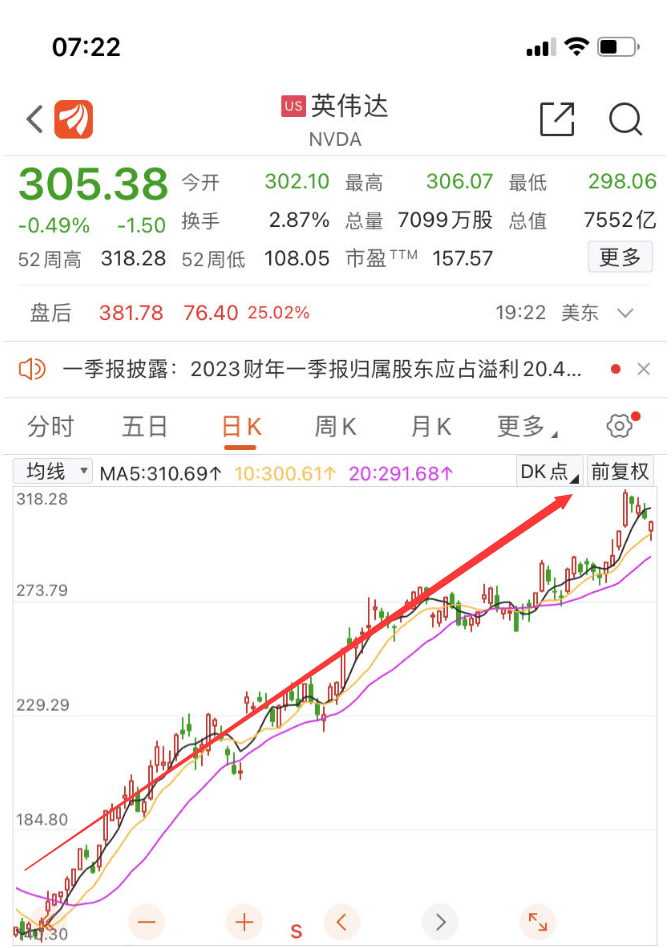
Task: Open the 均线 indicator dropdown
Action: pyautogui.click(x=53, y=471)
